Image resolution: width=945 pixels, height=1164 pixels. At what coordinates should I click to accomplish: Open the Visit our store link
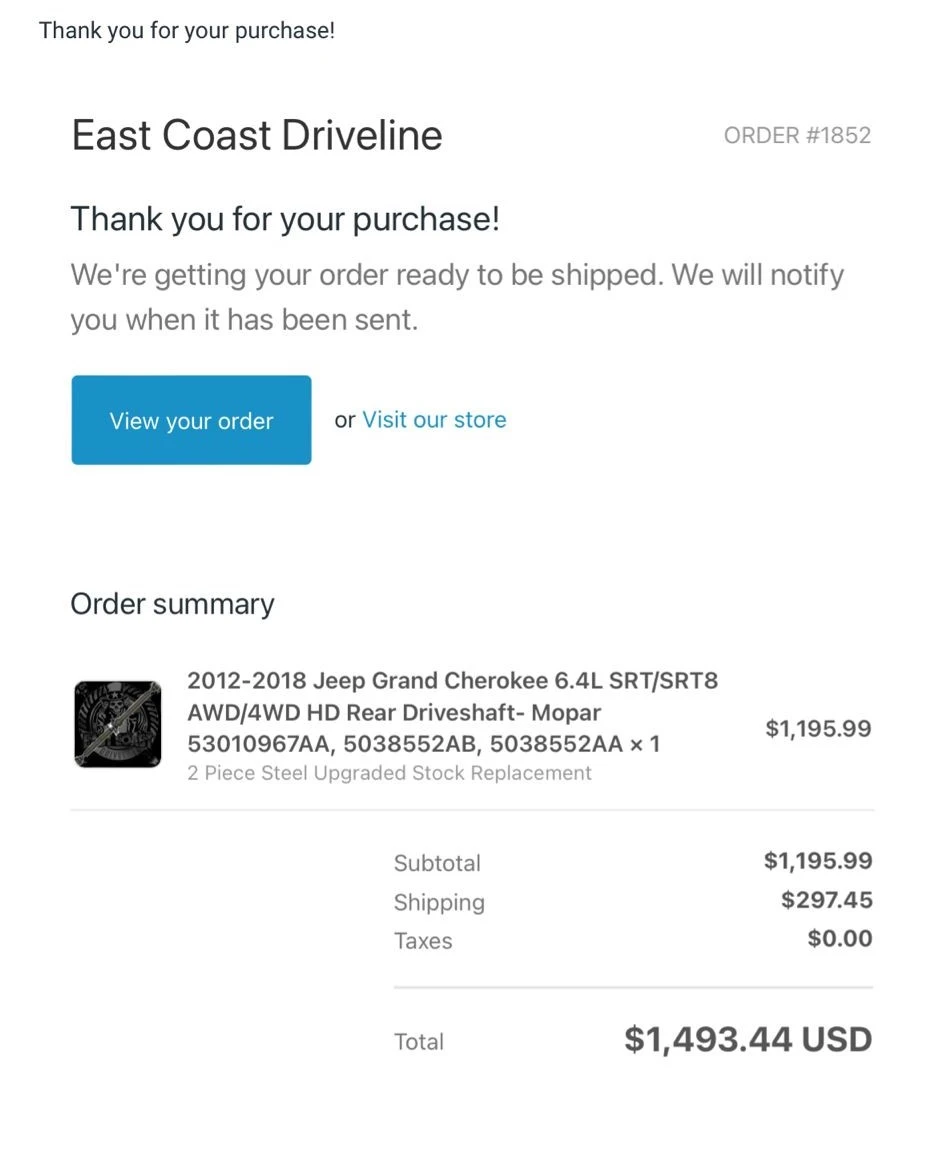[434, 420]
